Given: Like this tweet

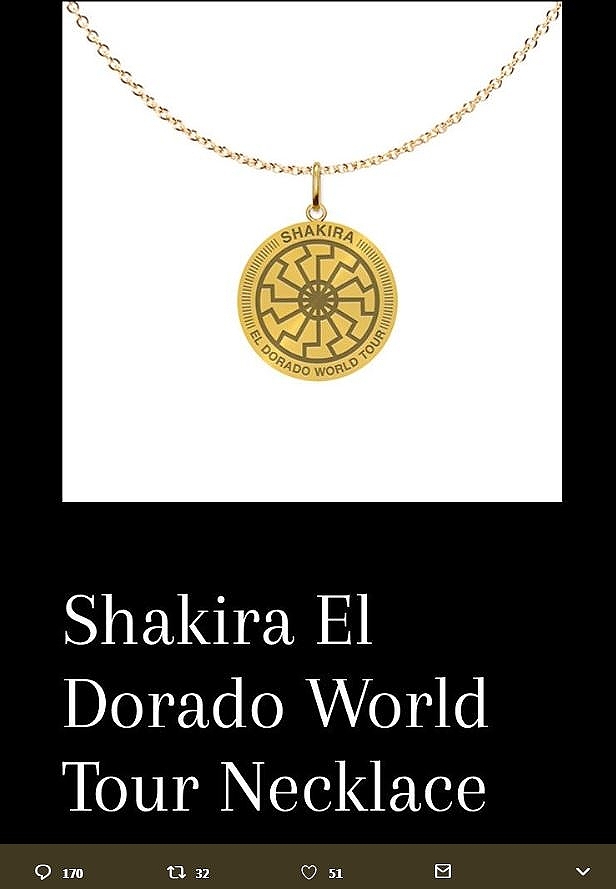Looking at the screenshot, I should point(309,871).
